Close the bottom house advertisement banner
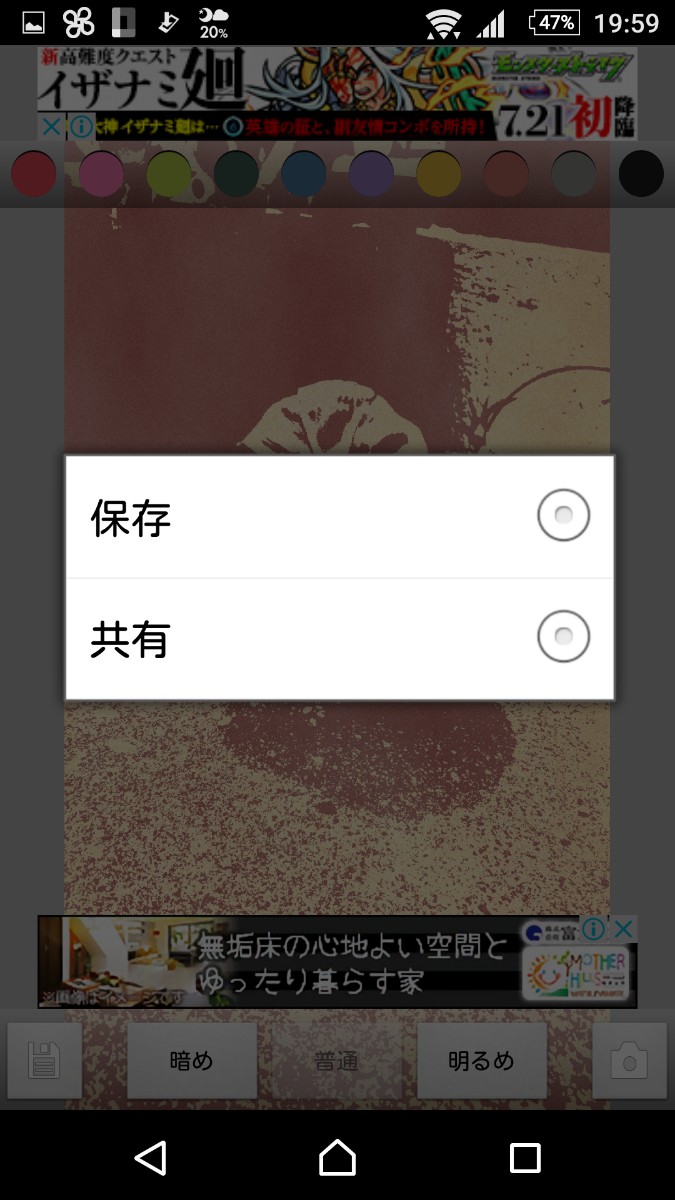Screen dimensions: 675x1200 (x=623, y=929)
